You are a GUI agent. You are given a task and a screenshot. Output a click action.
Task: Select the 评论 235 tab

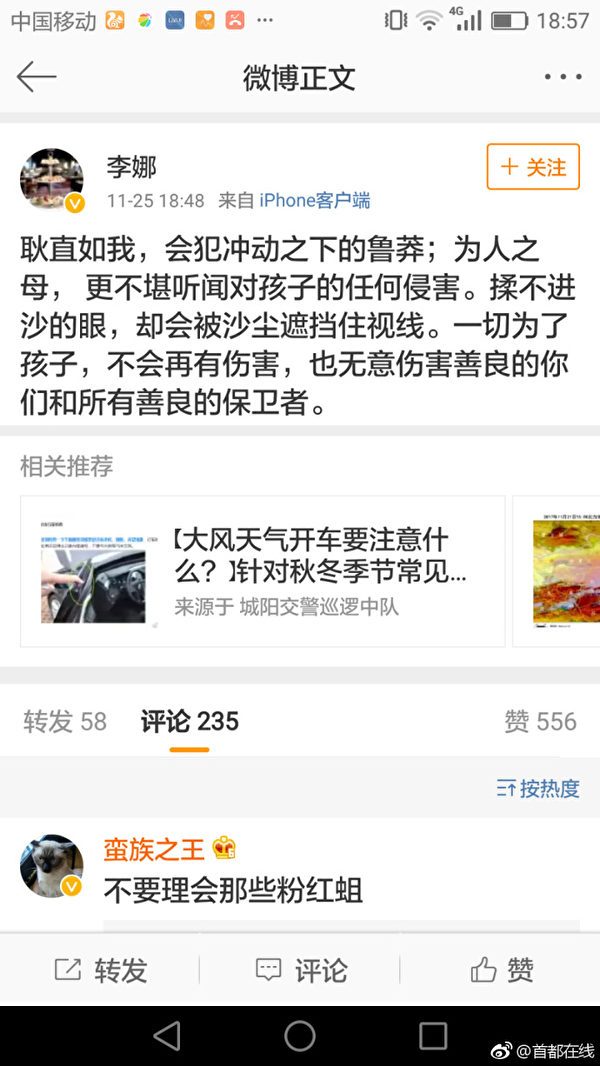(x=190, y=721)
